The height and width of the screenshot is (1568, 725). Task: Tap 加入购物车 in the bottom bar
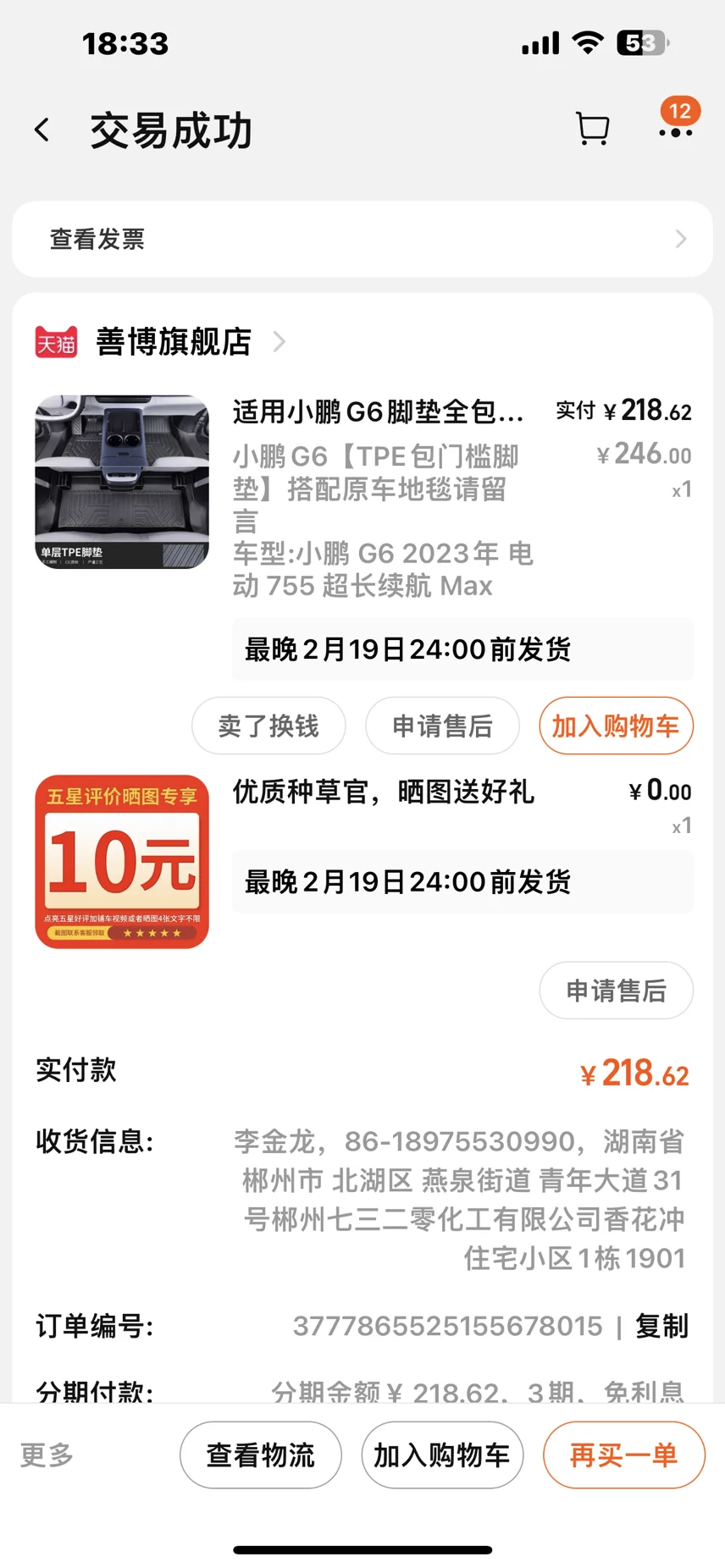click(x=442, y=1455)
